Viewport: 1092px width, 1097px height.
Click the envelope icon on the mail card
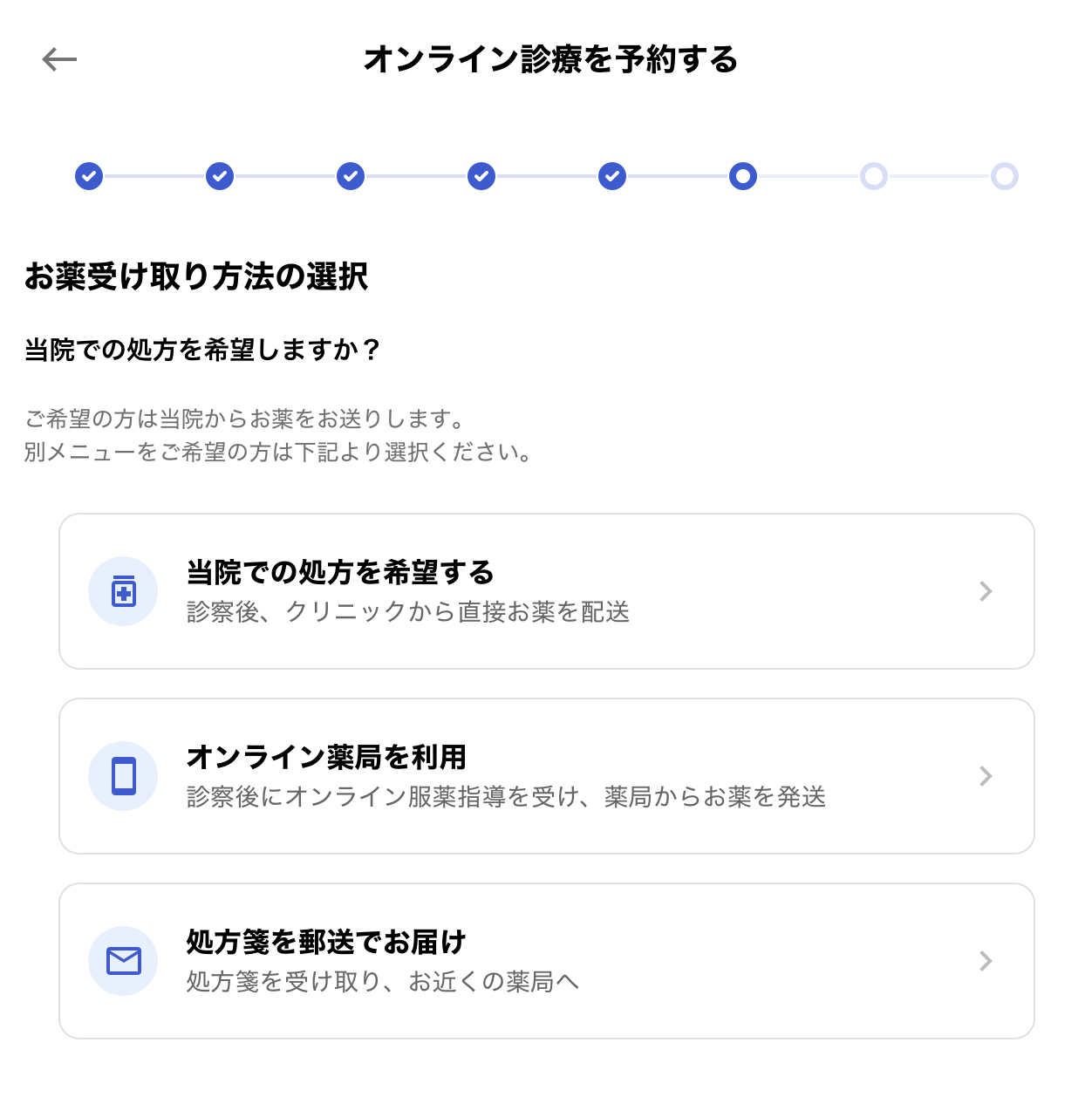coord(123,960)
